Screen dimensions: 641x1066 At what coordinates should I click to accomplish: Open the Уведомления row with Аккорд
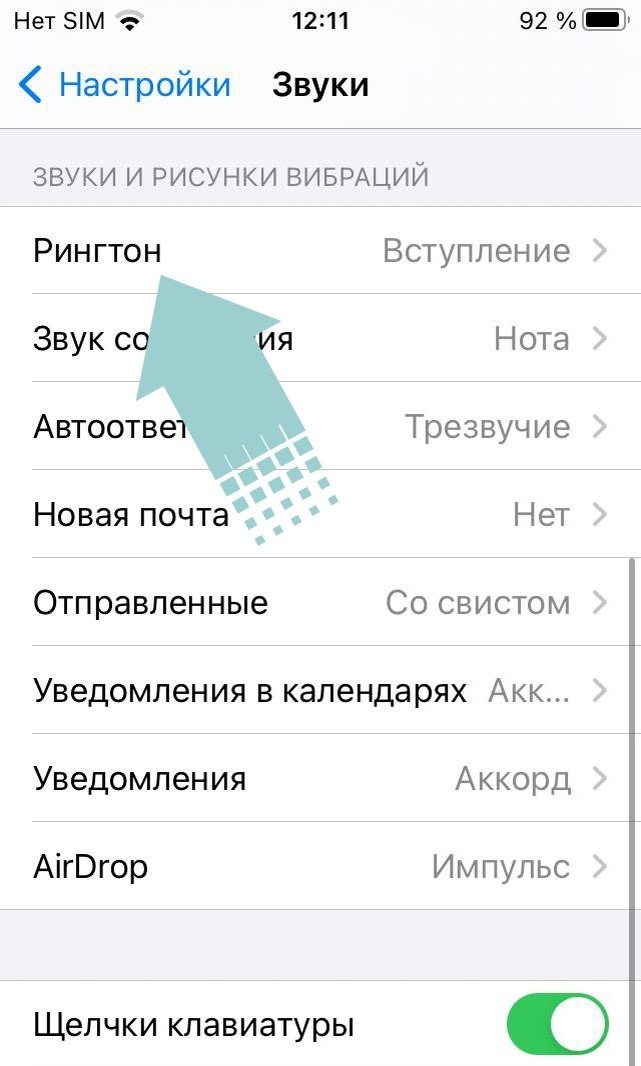[320, 779]
